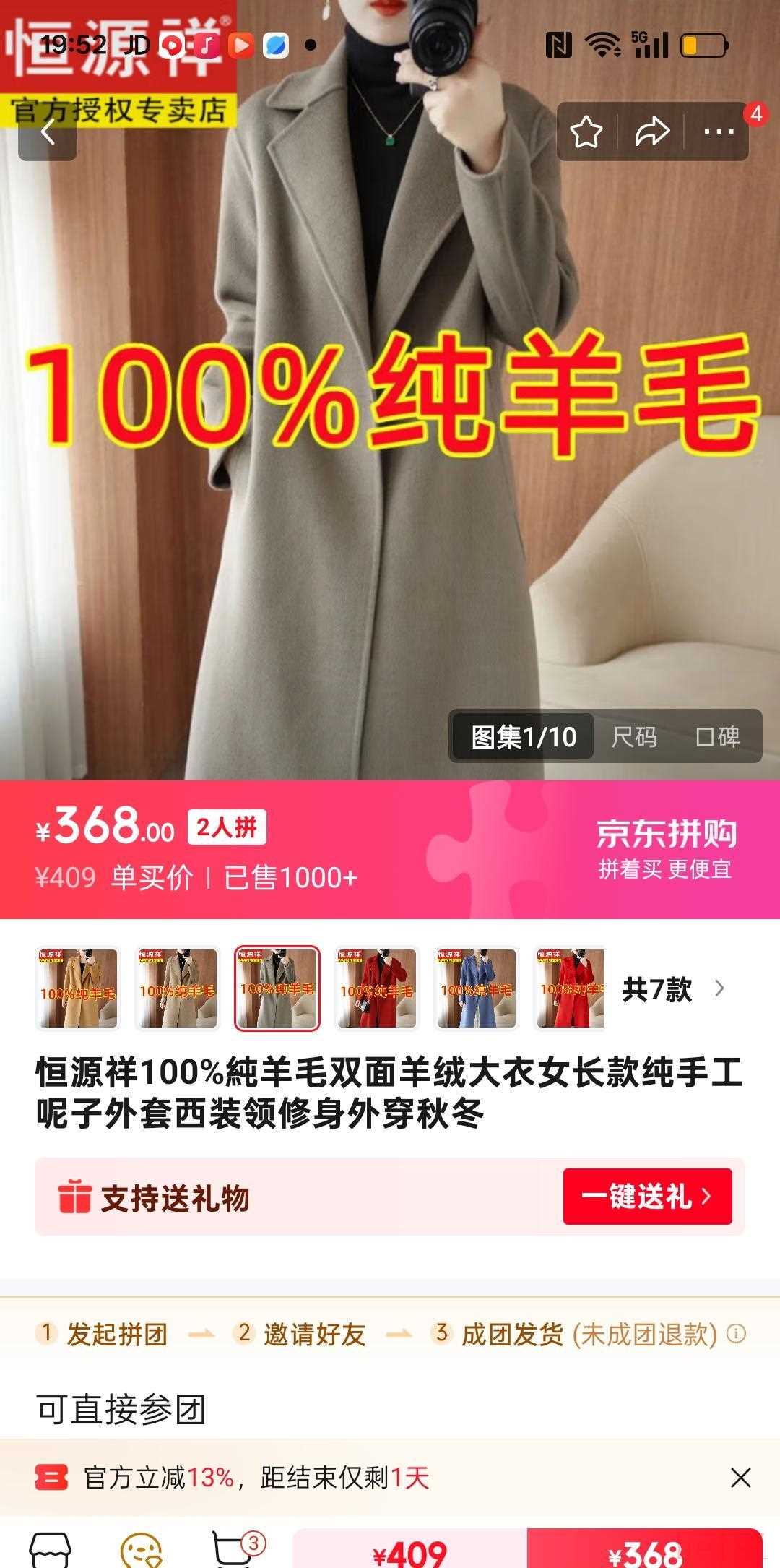Viewport: 780px width, 1568px height.
Task: Switch to the 尺码 size tab
Action: [x=633, y=736]
